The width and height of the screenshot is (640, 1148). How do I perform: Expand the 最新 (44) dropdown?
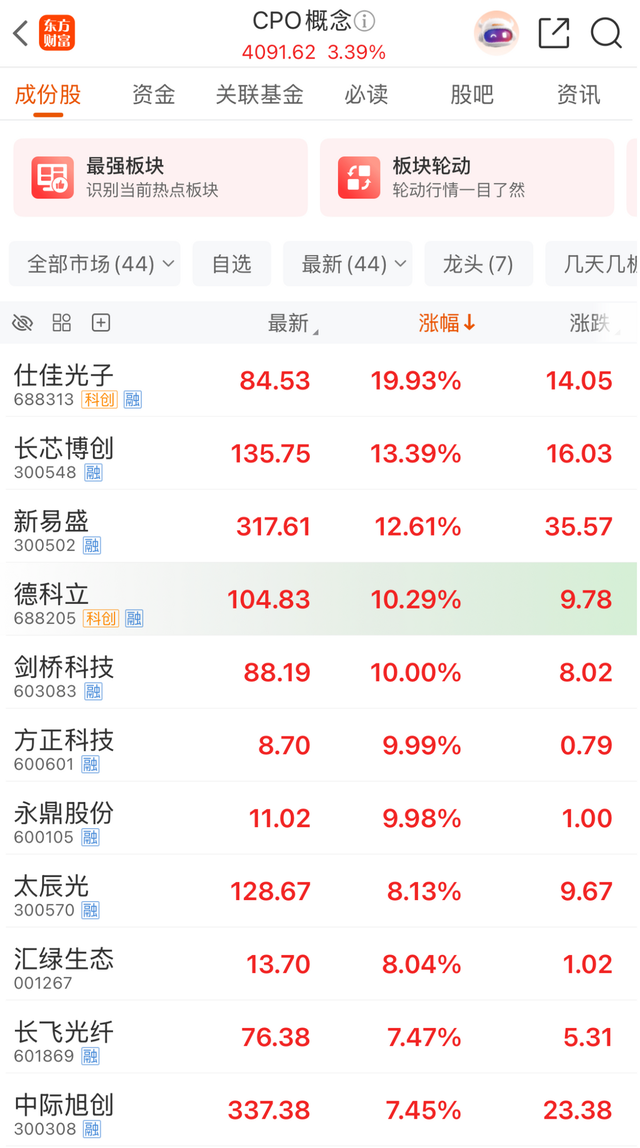(348, 264)
